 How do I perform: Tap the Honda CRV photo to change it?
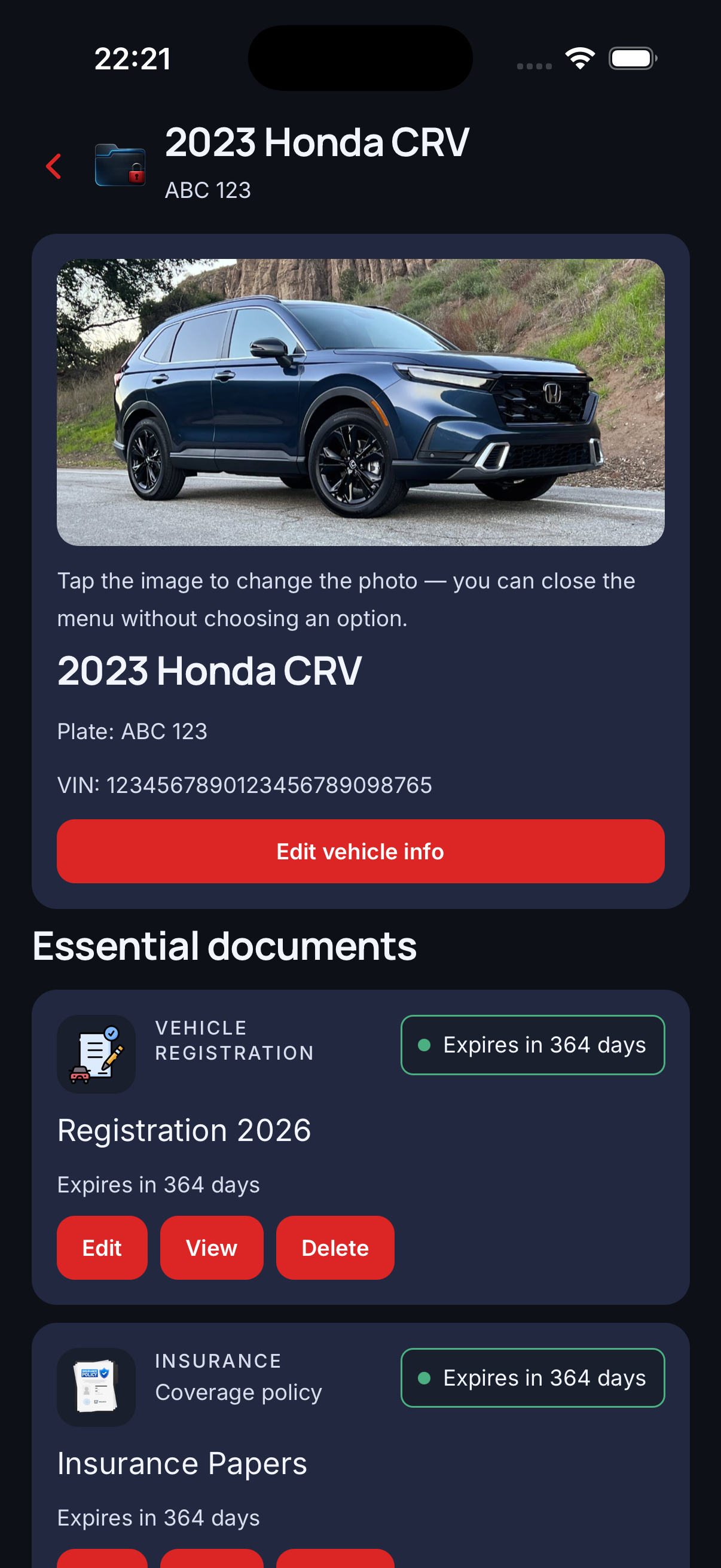[360, 402]
